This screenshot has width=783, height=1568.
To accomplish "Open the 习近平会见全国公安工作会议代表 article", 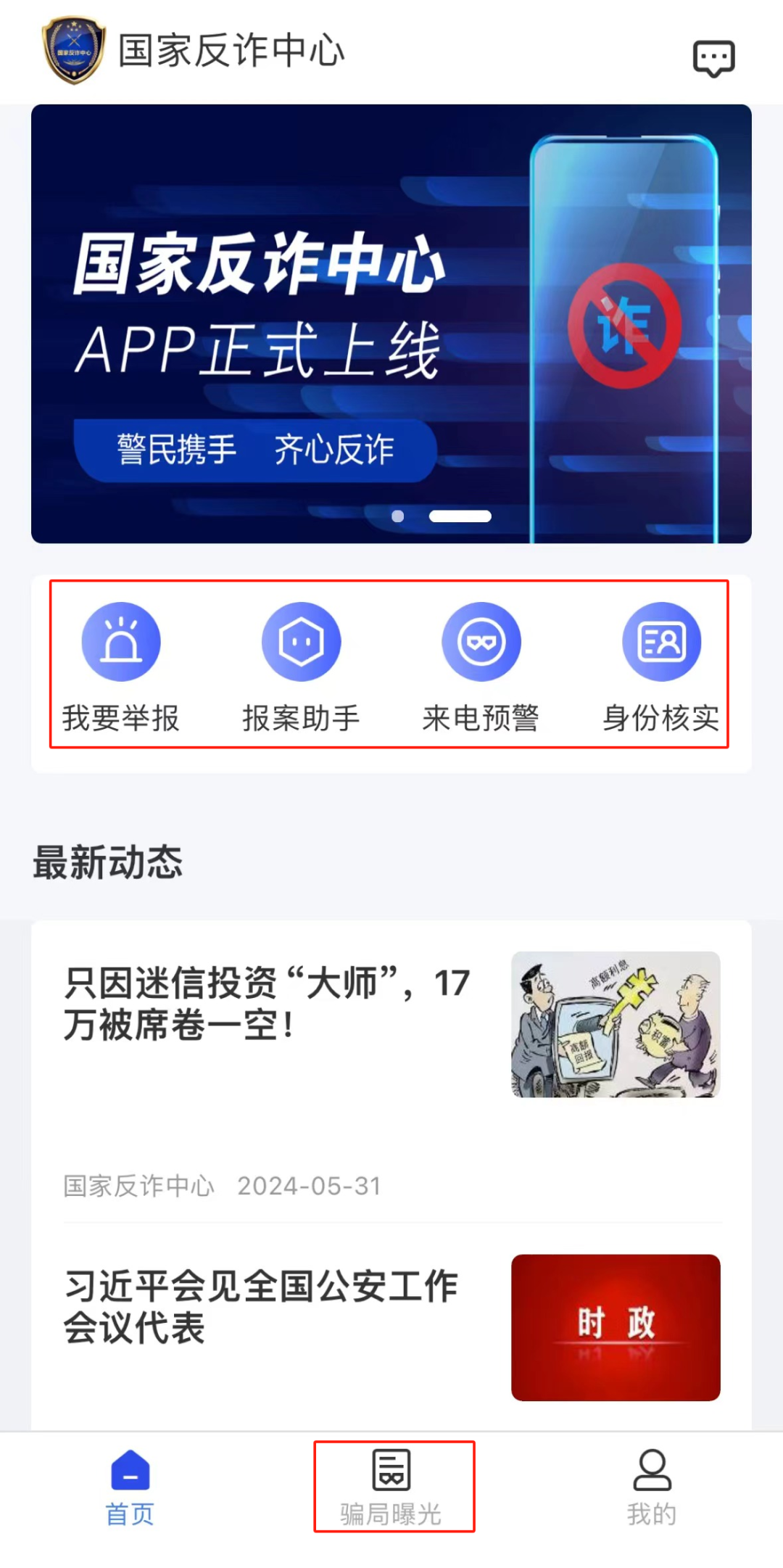I will coord(391,1327).
